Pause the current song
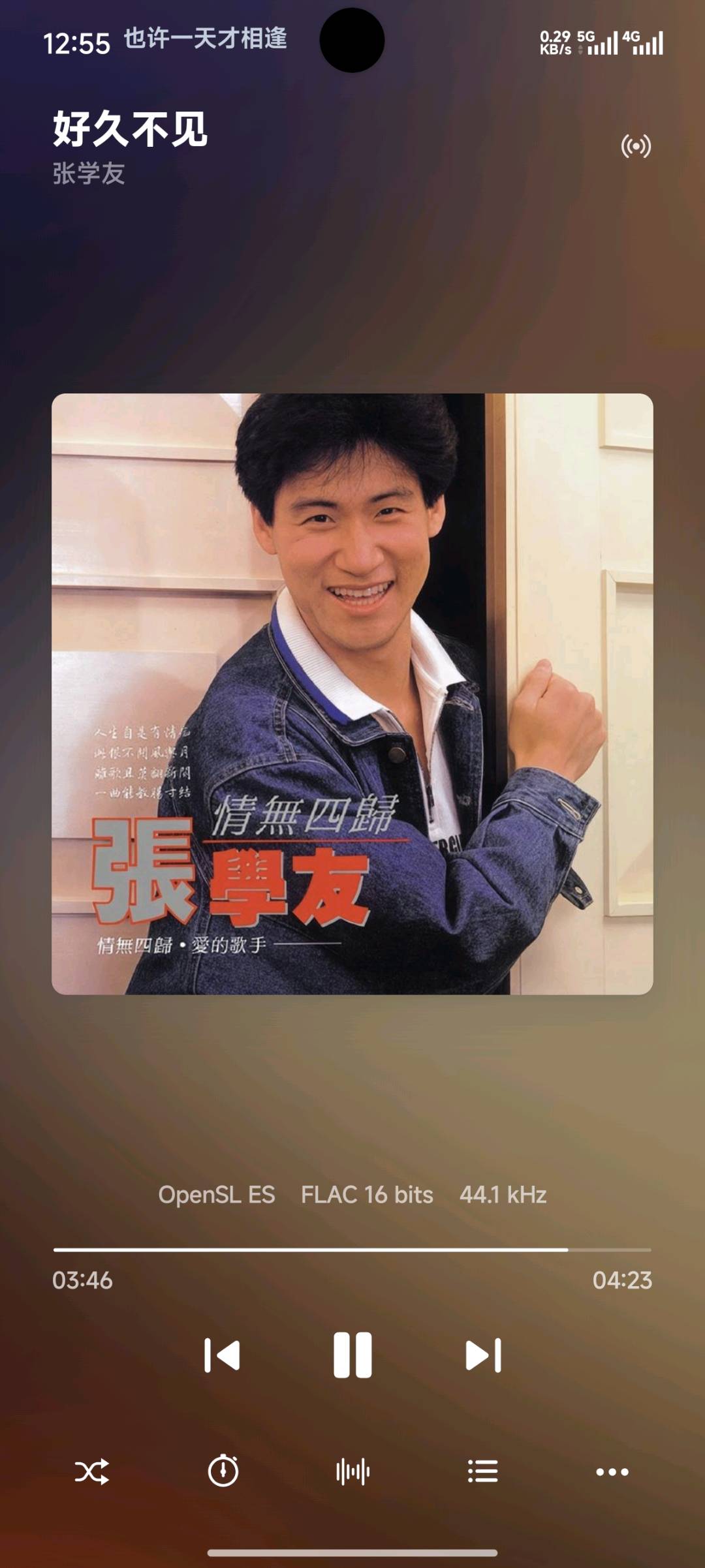The height and width of the screenshot is (1568, 705). click(352, 1355)
